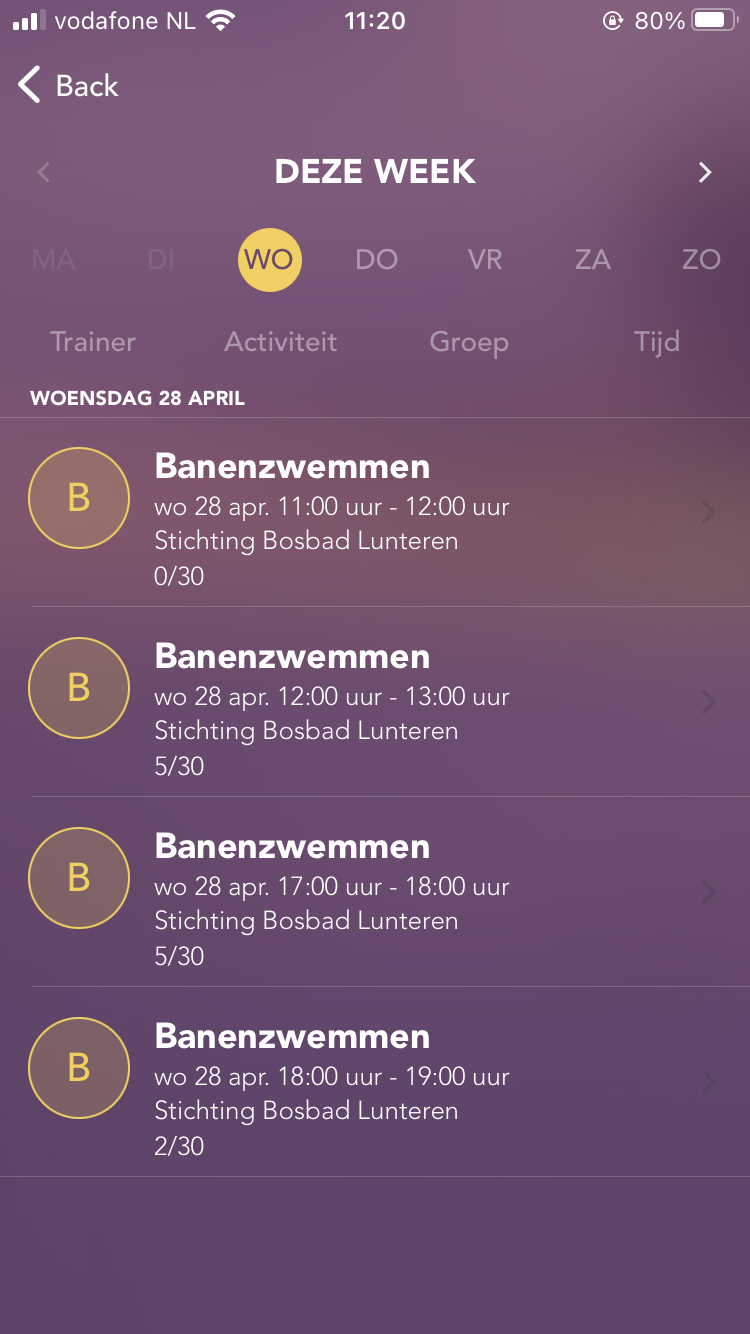Screen dimensions: 750x1334
Task: Switch to VR day
Action: [485, 260]
